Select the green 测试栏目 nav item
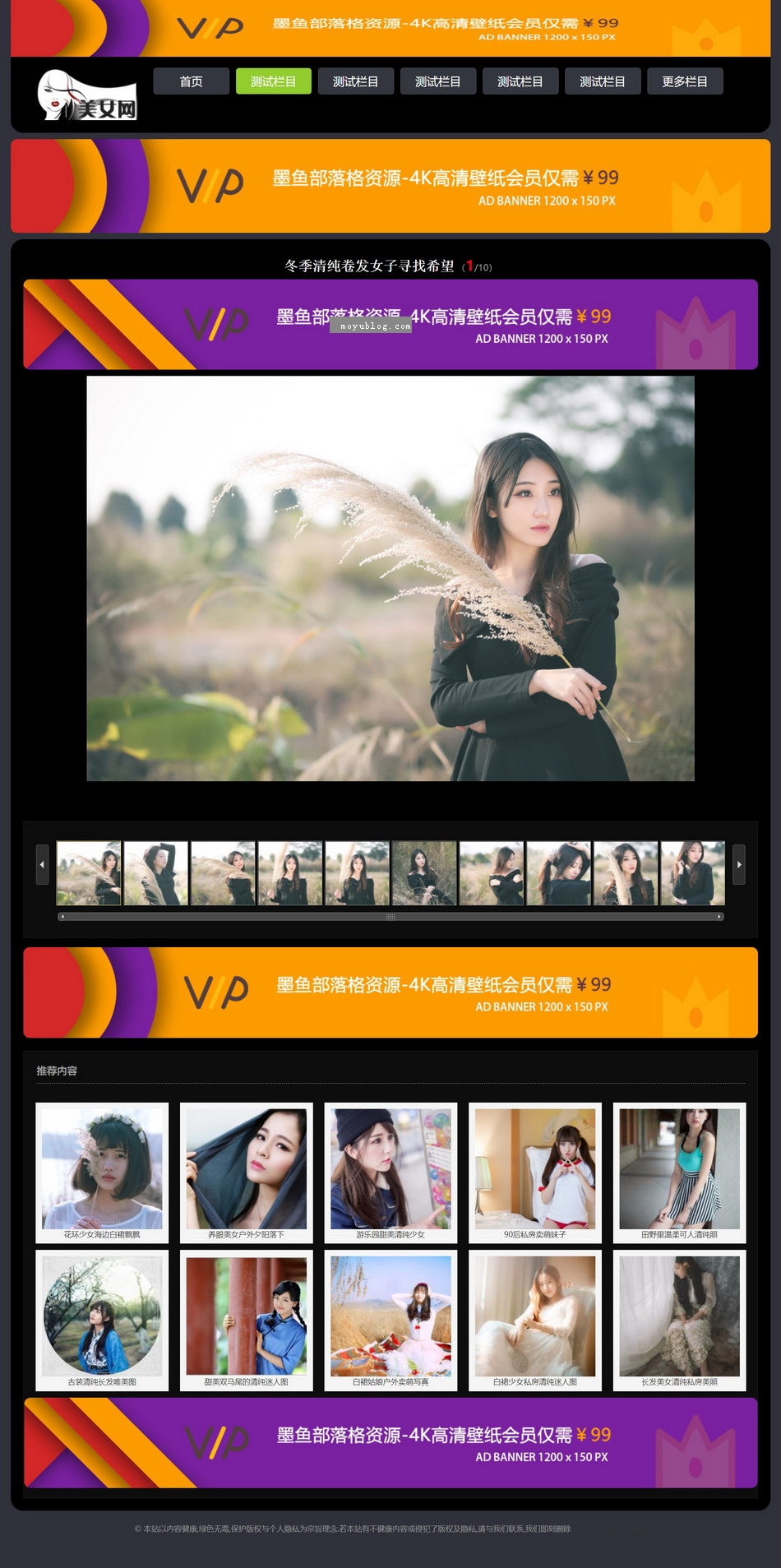The height and width of the screenshot is (1568, 781). [273, 81]
